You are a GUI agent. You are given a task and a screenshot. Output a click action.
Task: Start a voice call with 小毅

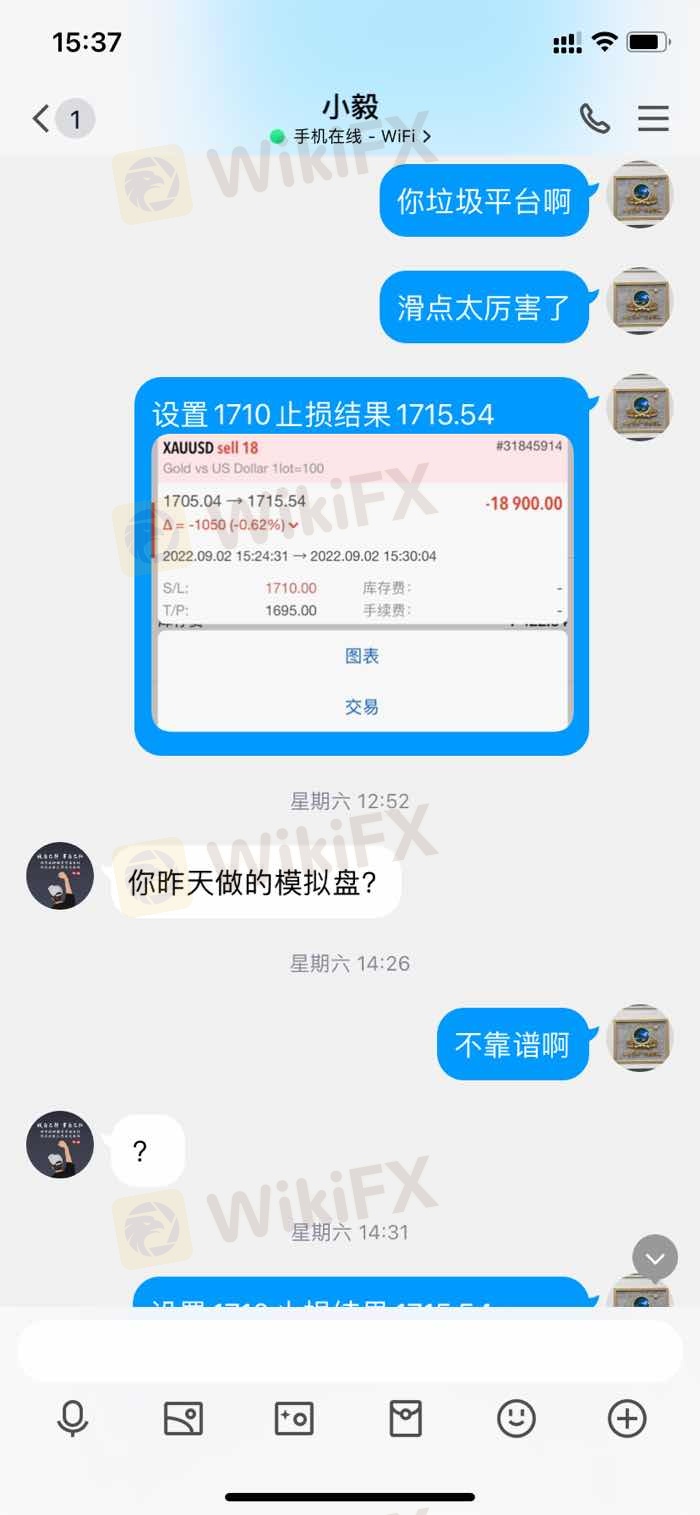click(x=595, y=119)
